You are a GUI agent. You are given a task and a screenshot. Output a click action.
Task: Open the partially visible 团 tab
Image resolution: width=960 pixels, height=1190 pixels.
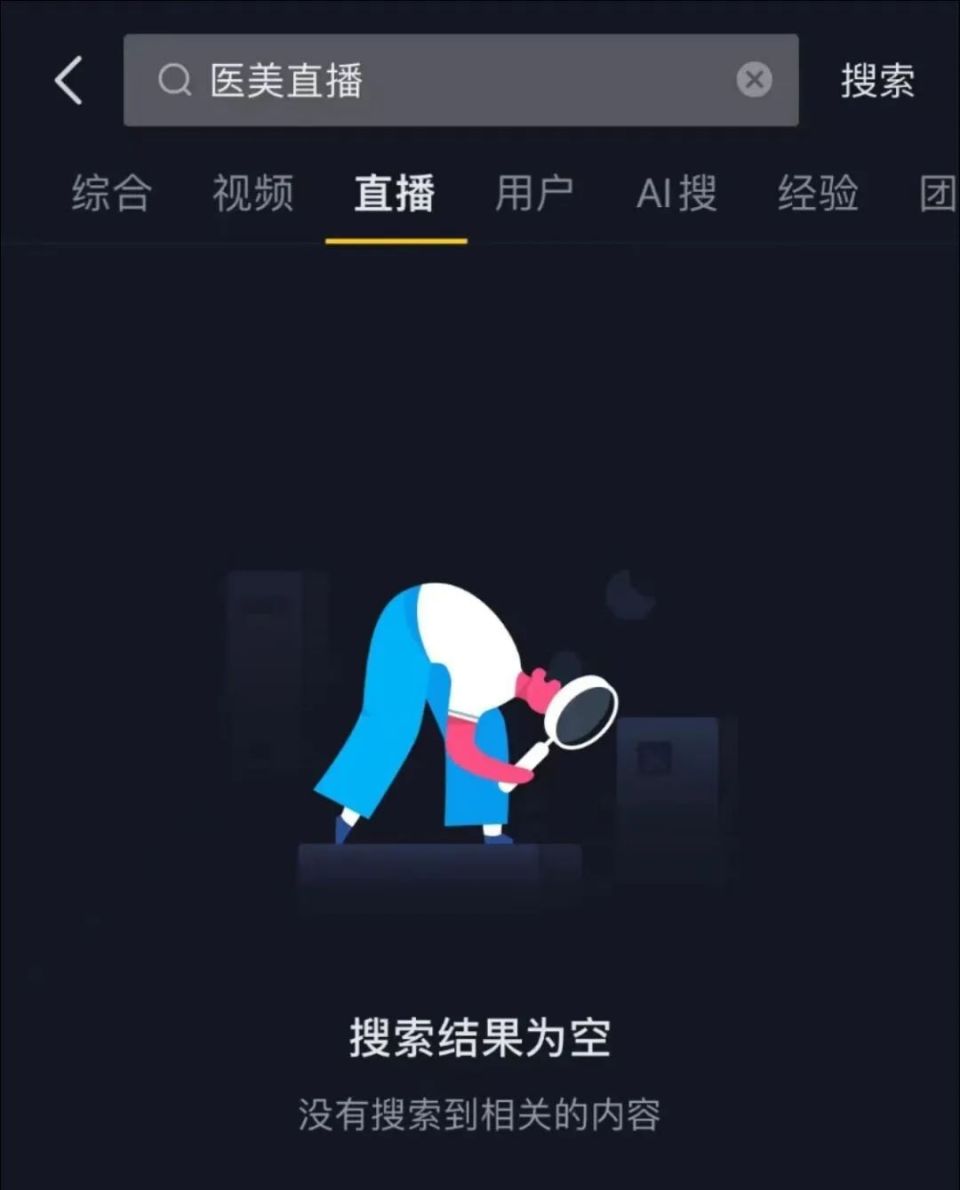[938, 194]
